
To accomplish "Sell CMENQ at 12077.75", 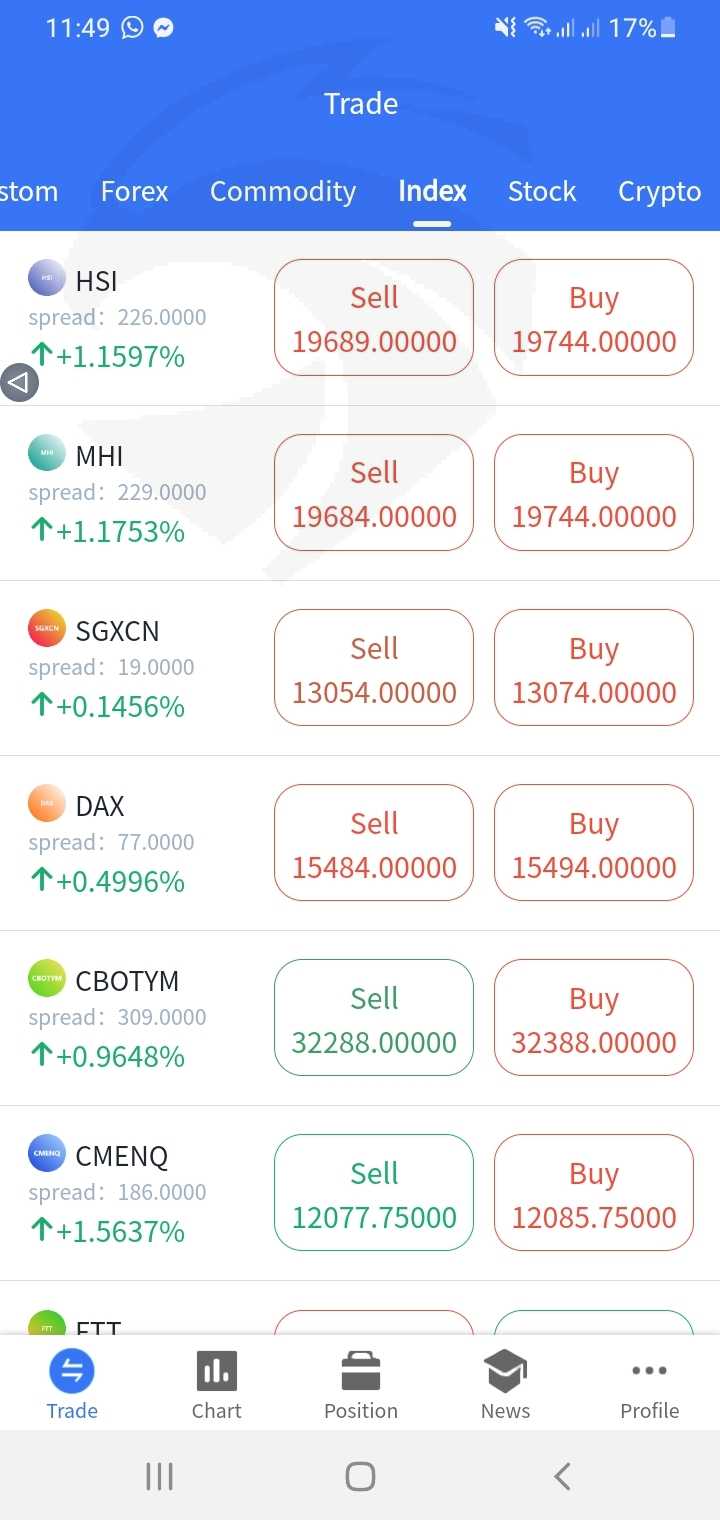I will [374, 1193].
